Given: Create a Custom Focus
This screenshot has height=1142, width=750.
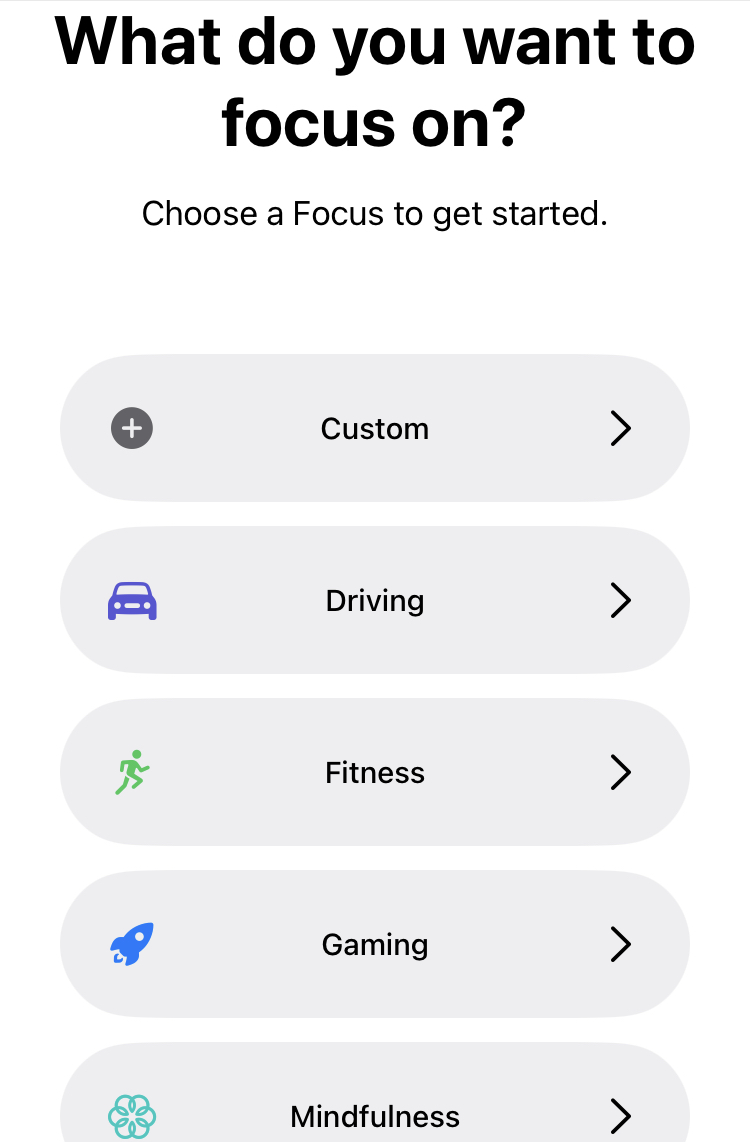Looking at the screenshot, I should point(374,429).
